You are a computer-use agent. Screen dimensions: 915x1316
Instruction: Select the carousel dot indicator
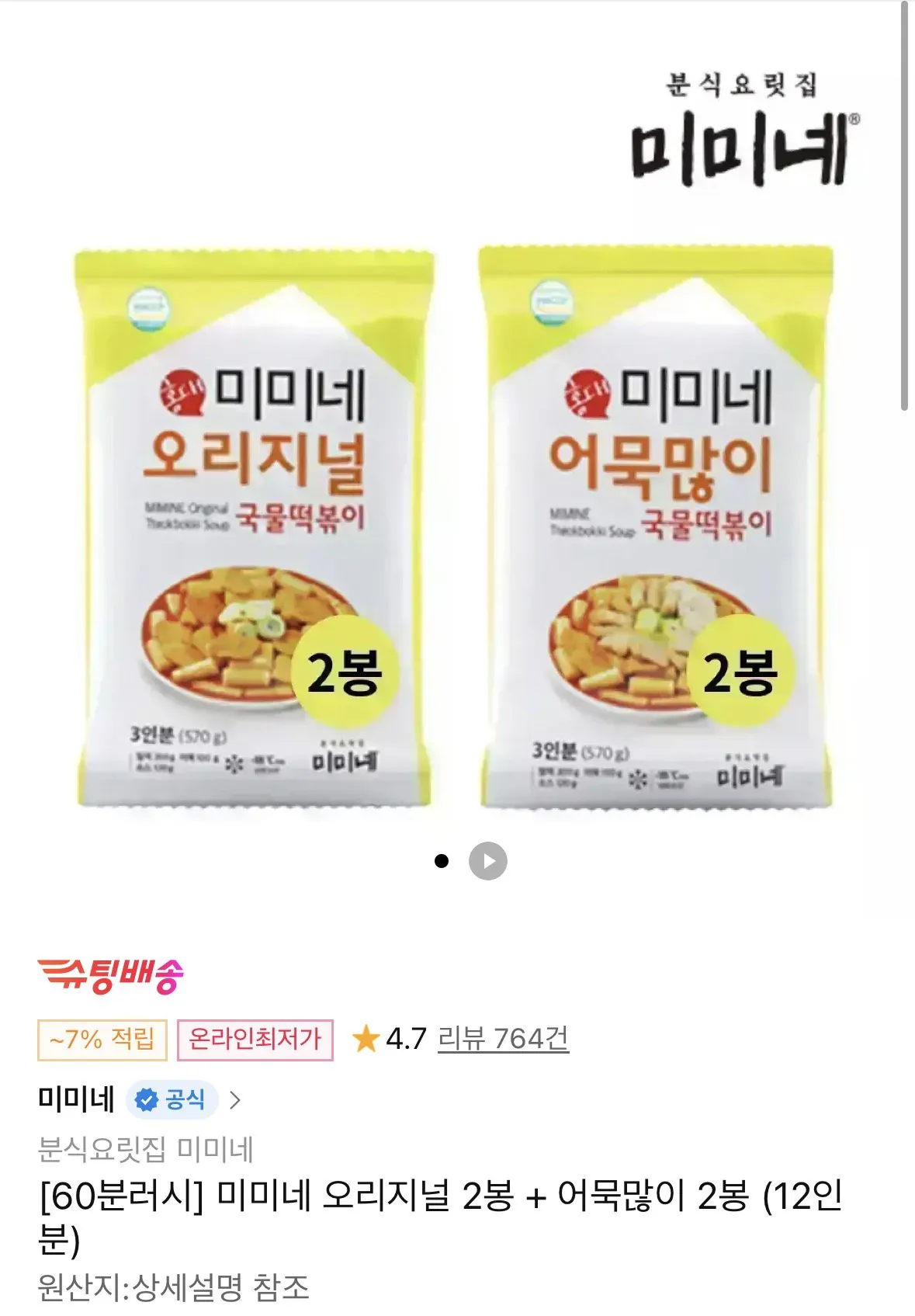pos(442,859)
